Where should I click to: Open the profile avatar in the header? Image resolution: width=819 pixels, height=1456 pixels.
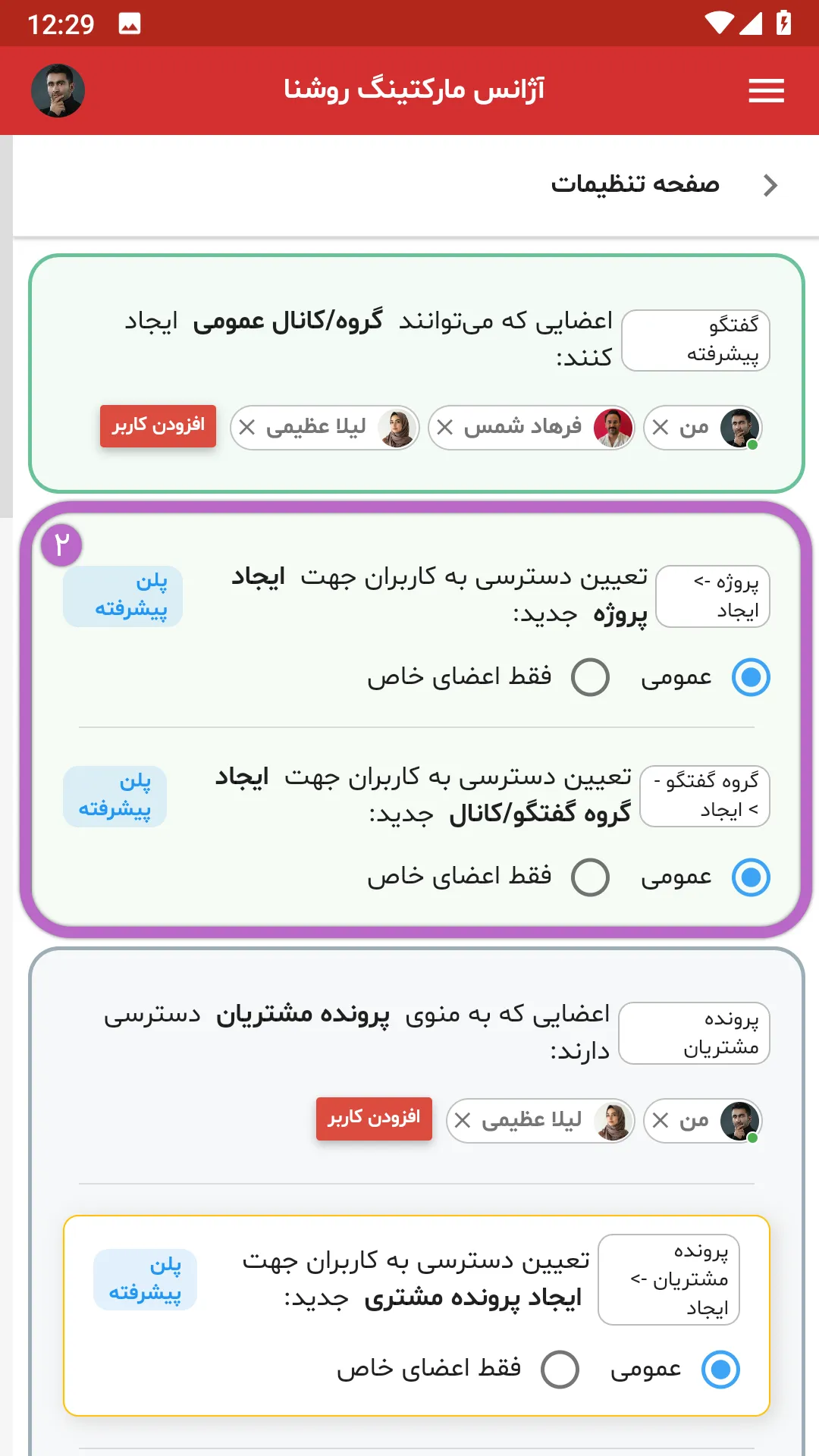click(58, 90)
